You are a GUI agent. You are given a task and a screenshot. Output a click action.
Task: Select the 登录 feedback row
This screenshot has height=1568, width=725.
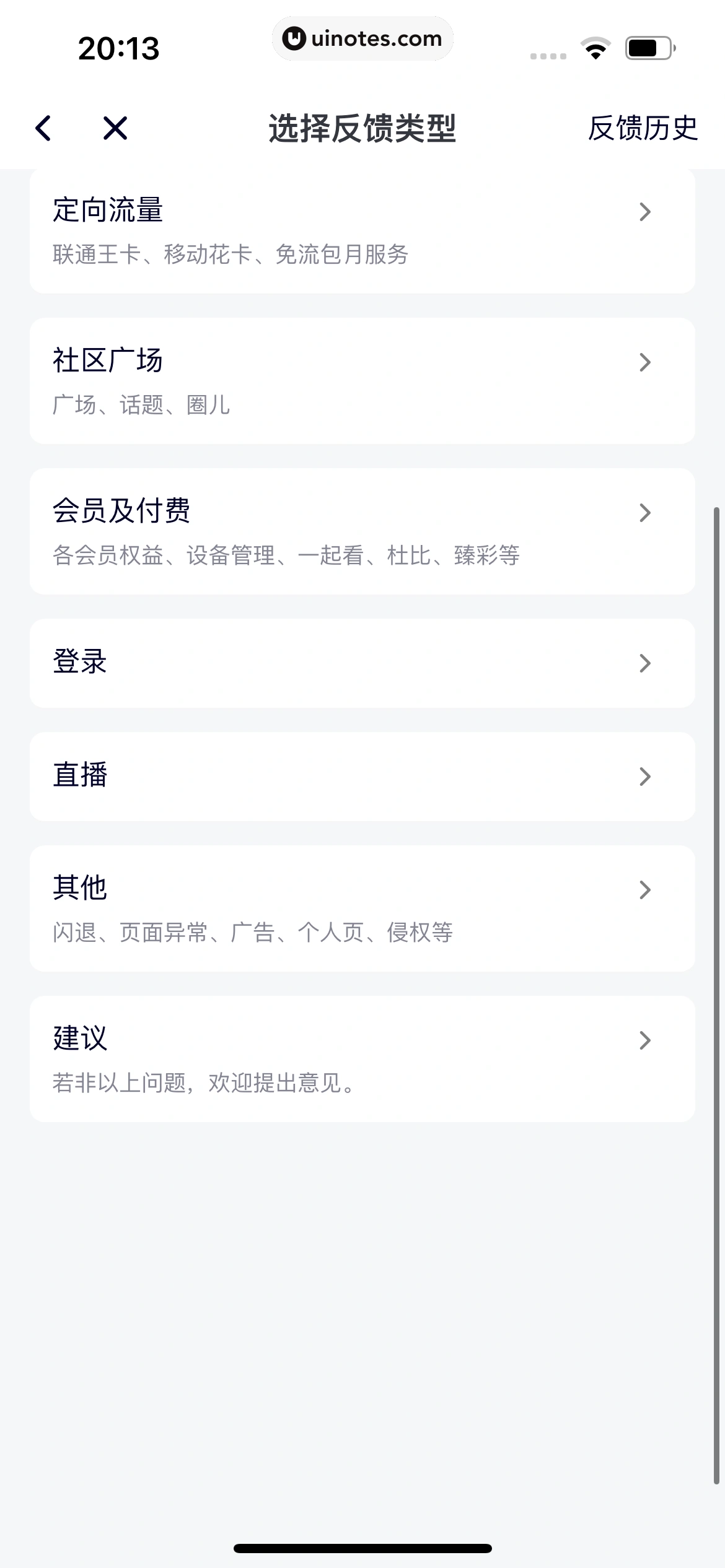coord(362,663)
